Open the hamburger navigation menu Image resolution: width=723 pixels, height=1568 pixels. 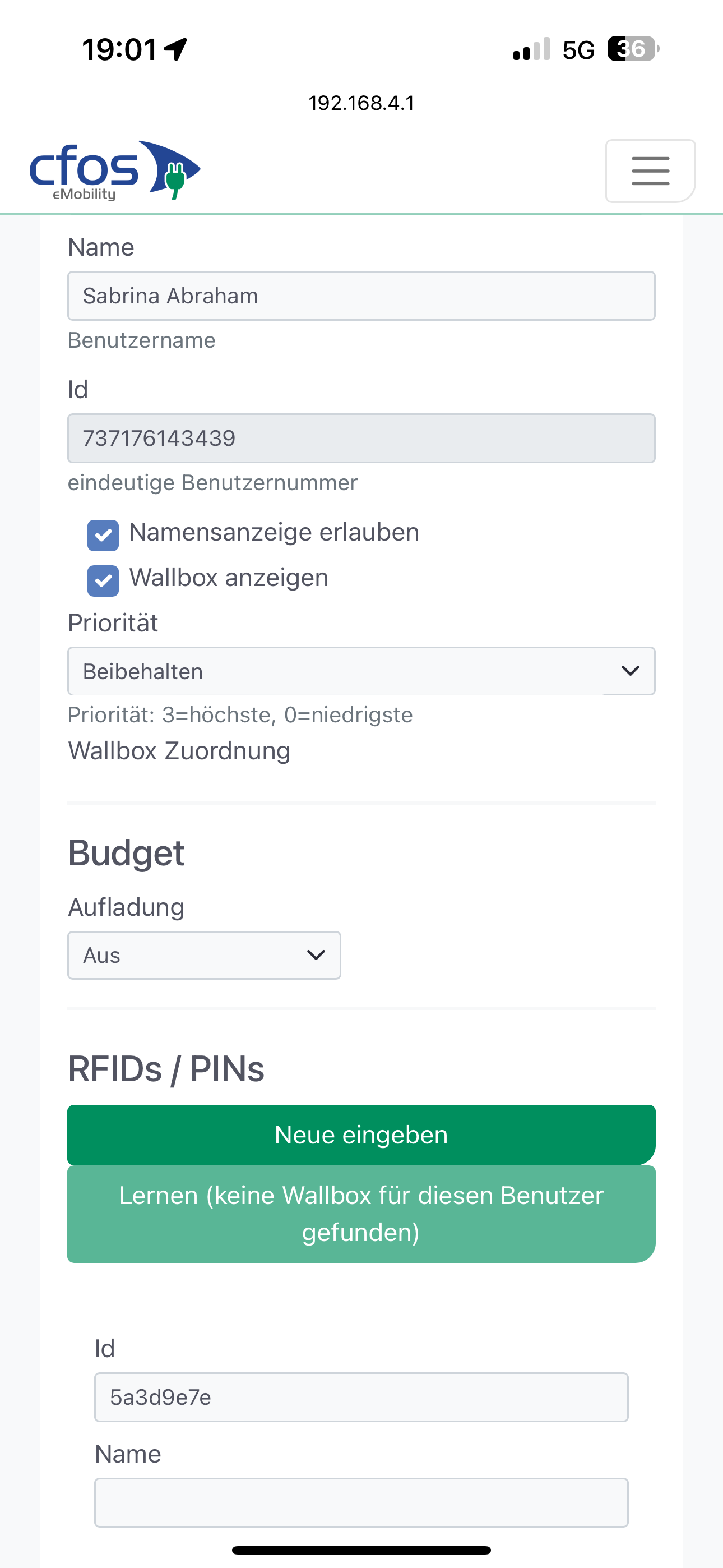point(650,170)
